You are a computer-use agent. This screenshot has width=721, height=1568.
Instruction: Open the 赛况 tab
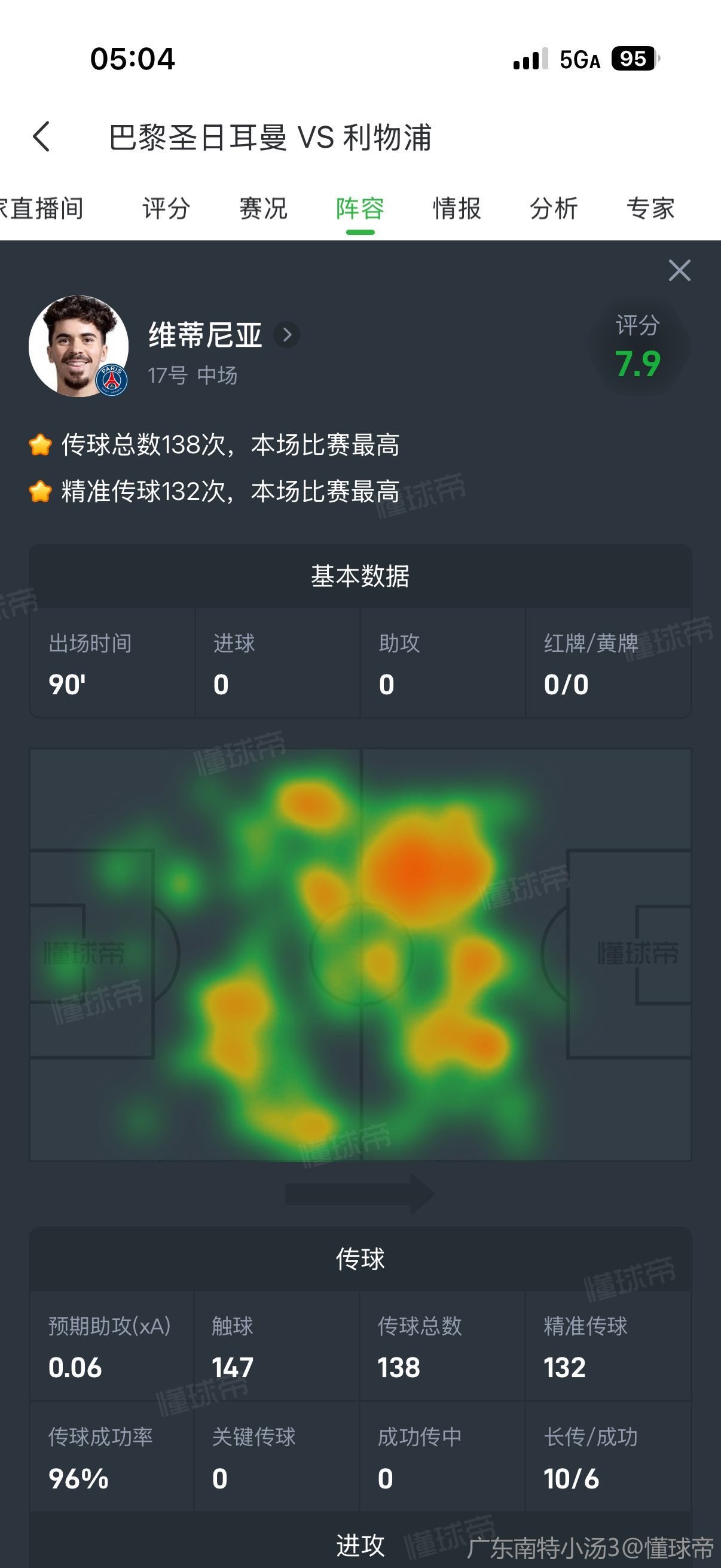tap(263, 209)
